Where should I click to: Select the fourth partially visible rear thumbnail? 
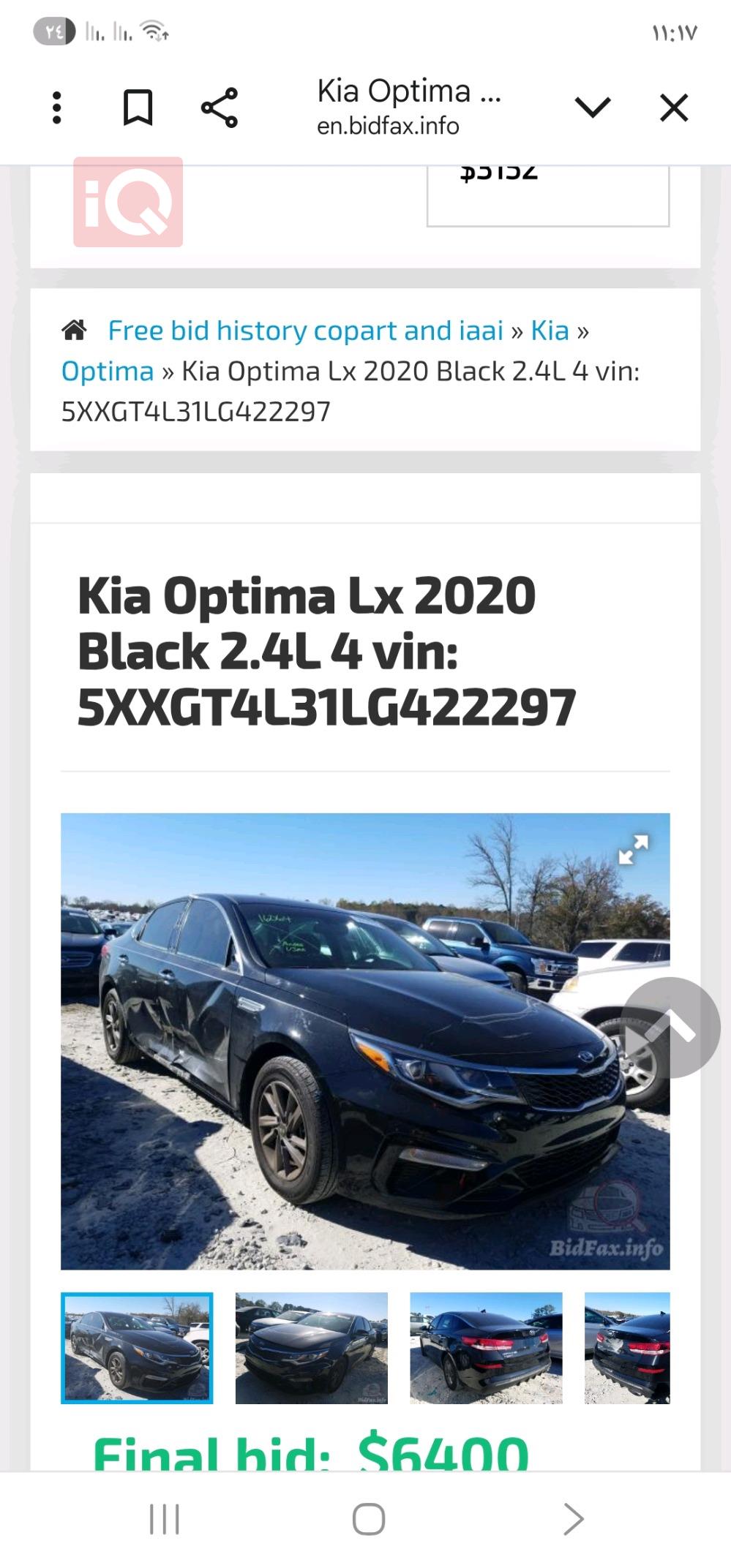[627, 1348]
